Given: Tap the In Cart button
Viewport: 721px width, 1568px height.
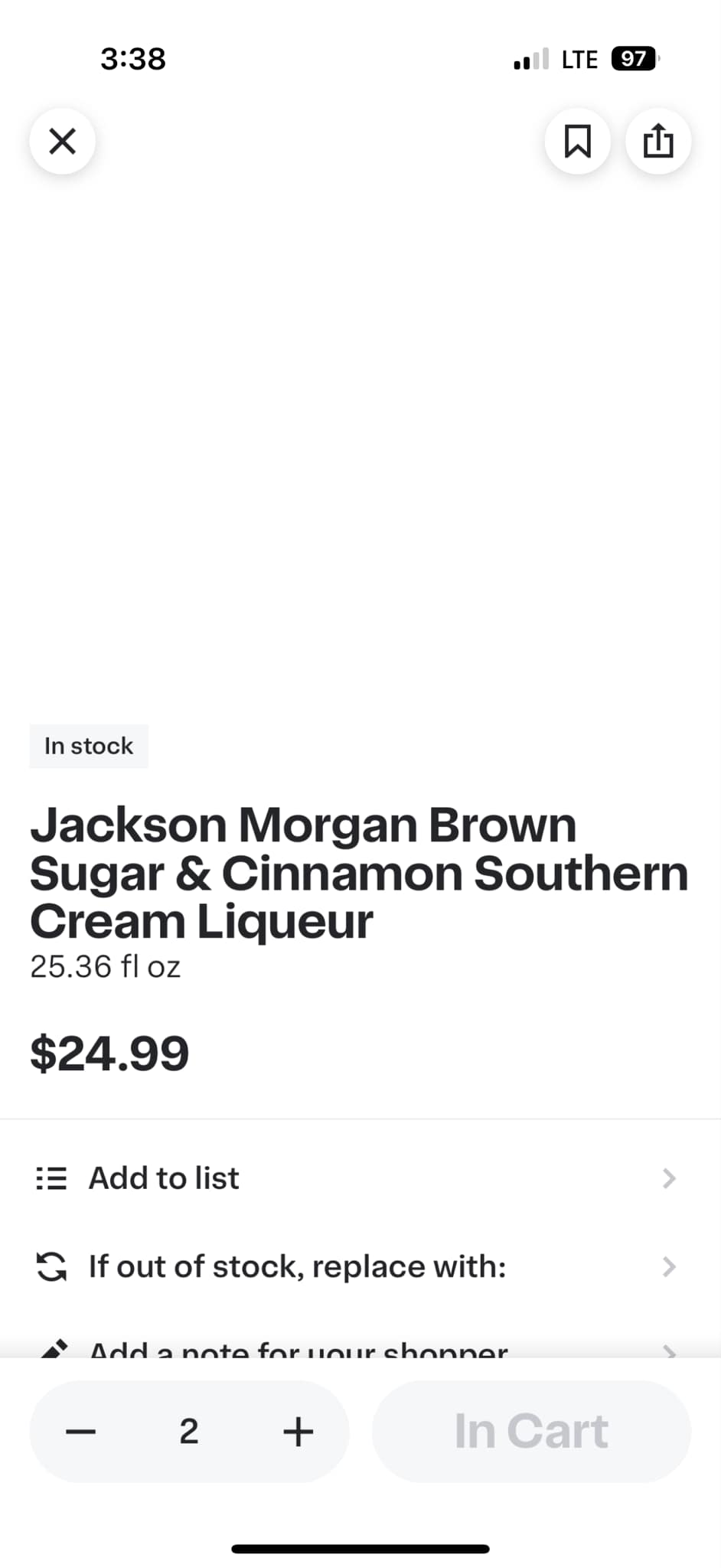Looking at the screenshot, I should pyautogui.click(x=531, y=1431).
